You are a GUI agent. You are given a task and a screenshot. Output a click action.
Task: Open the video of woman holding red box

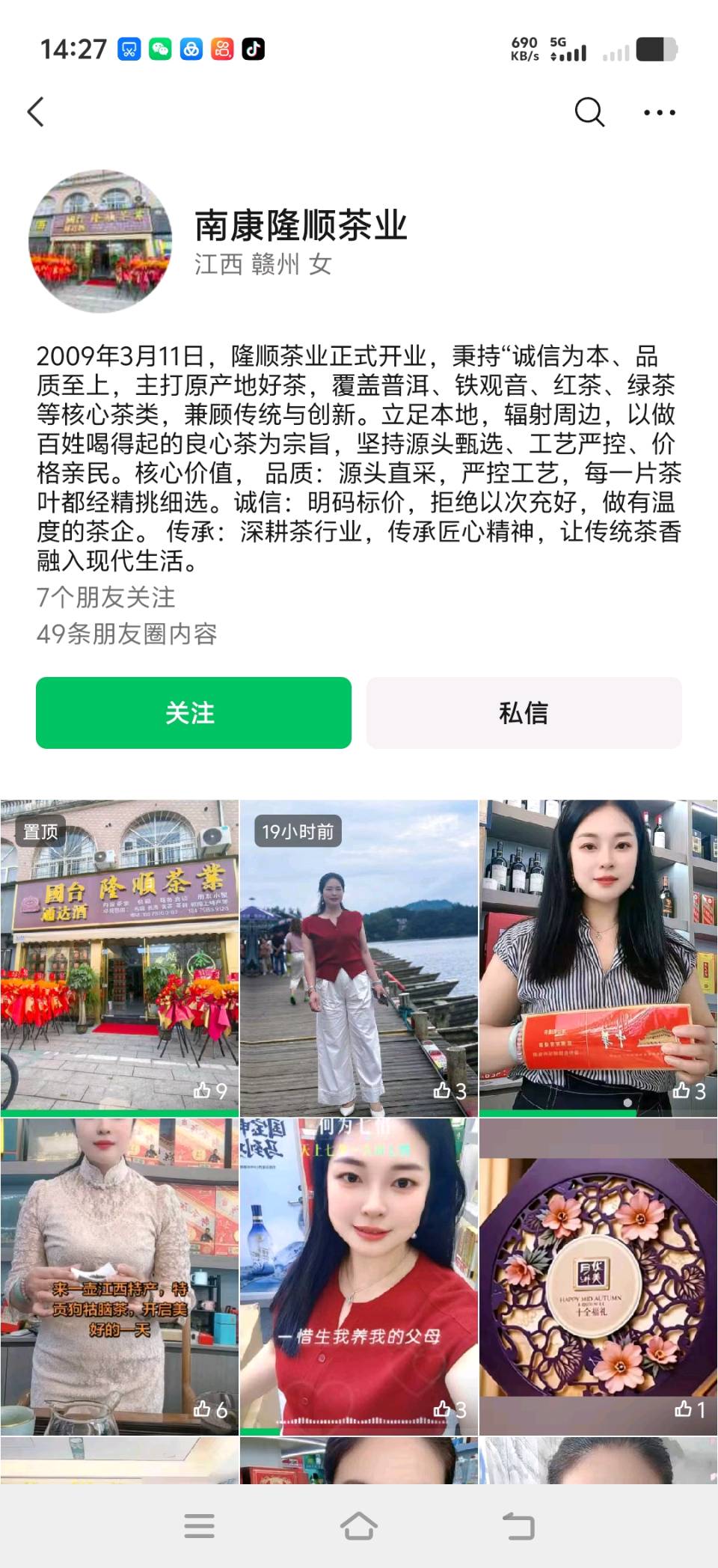click(x=598, y=958)
